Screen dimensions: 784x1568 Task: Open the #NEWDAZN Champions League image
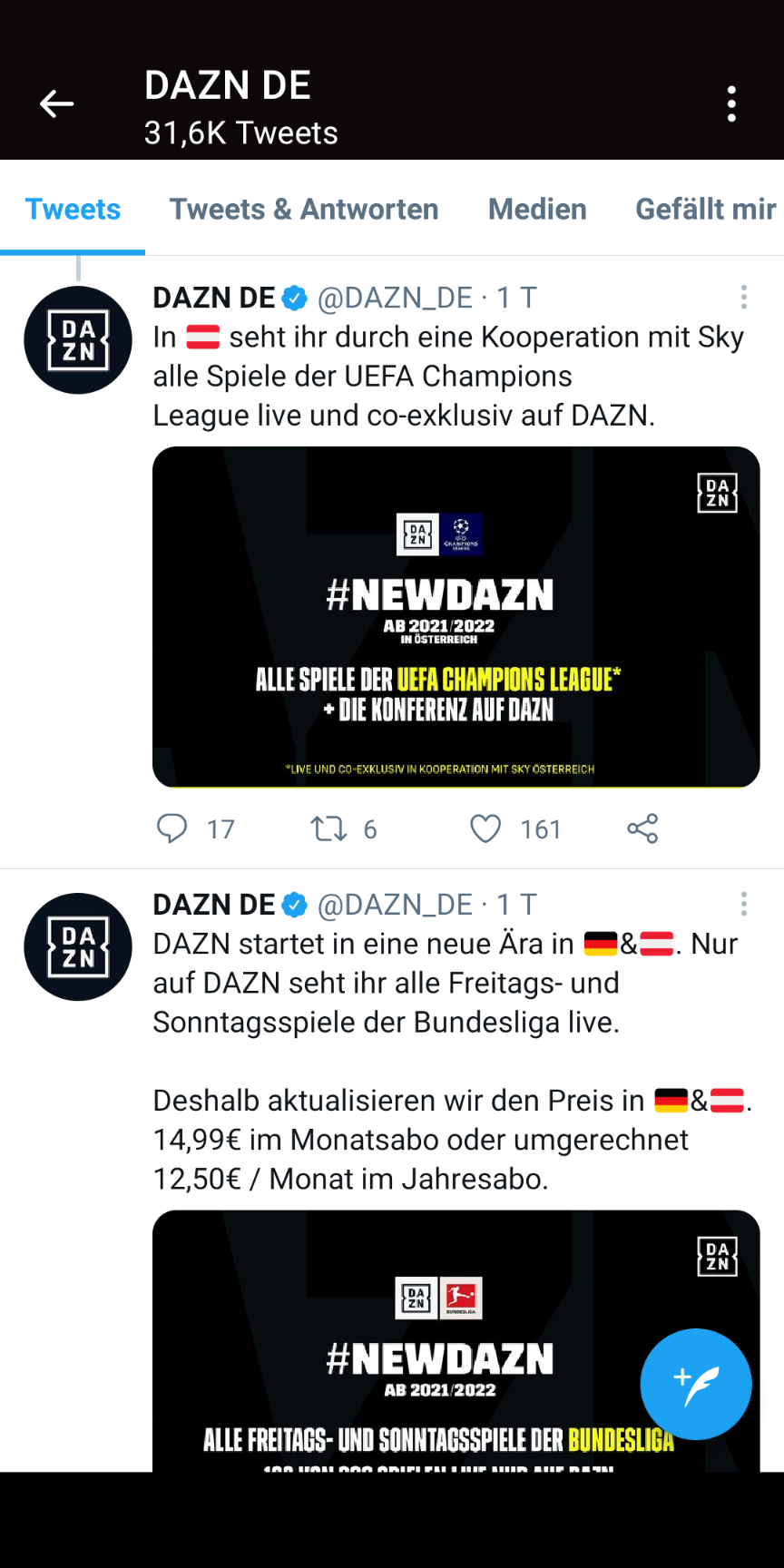tap(456, 617)
